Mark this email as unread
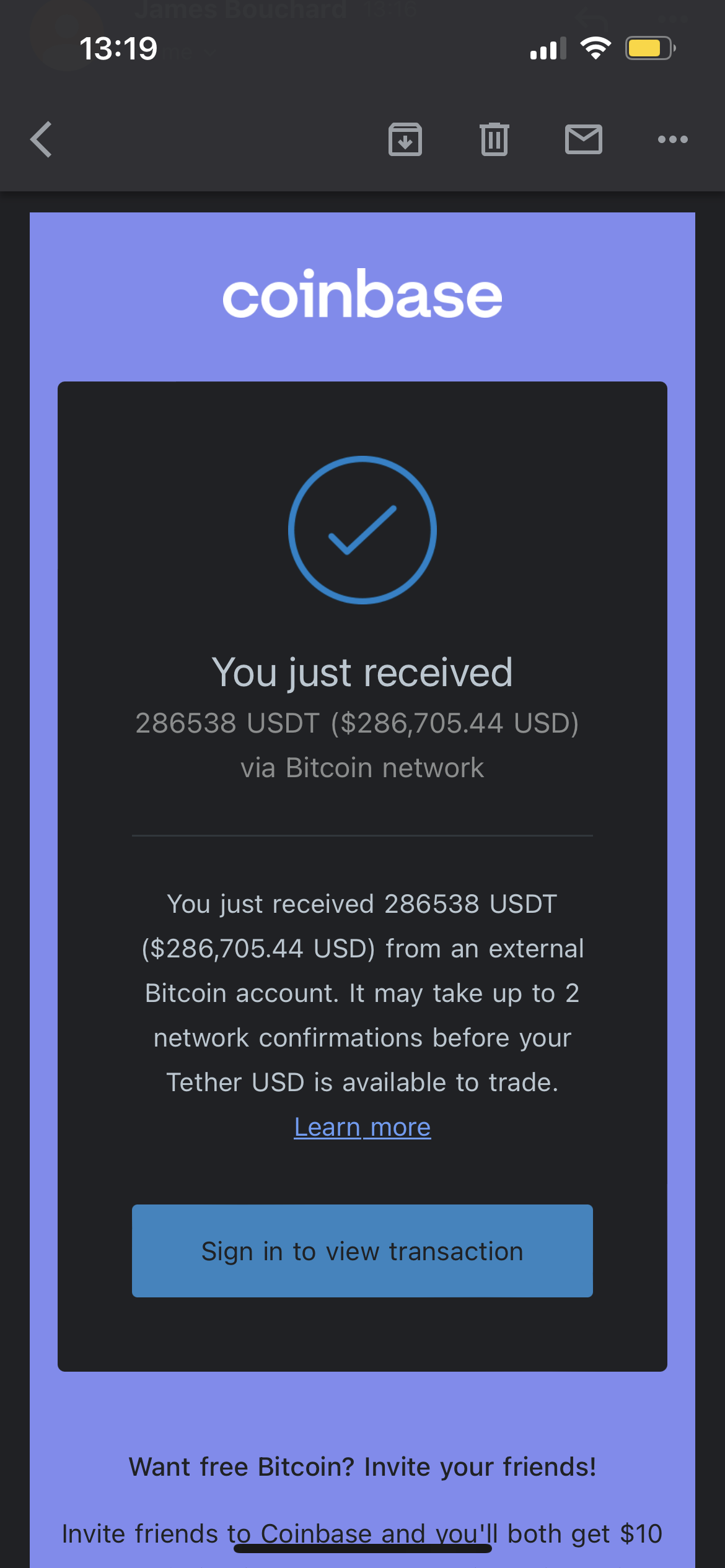 [x=583, y=139]
